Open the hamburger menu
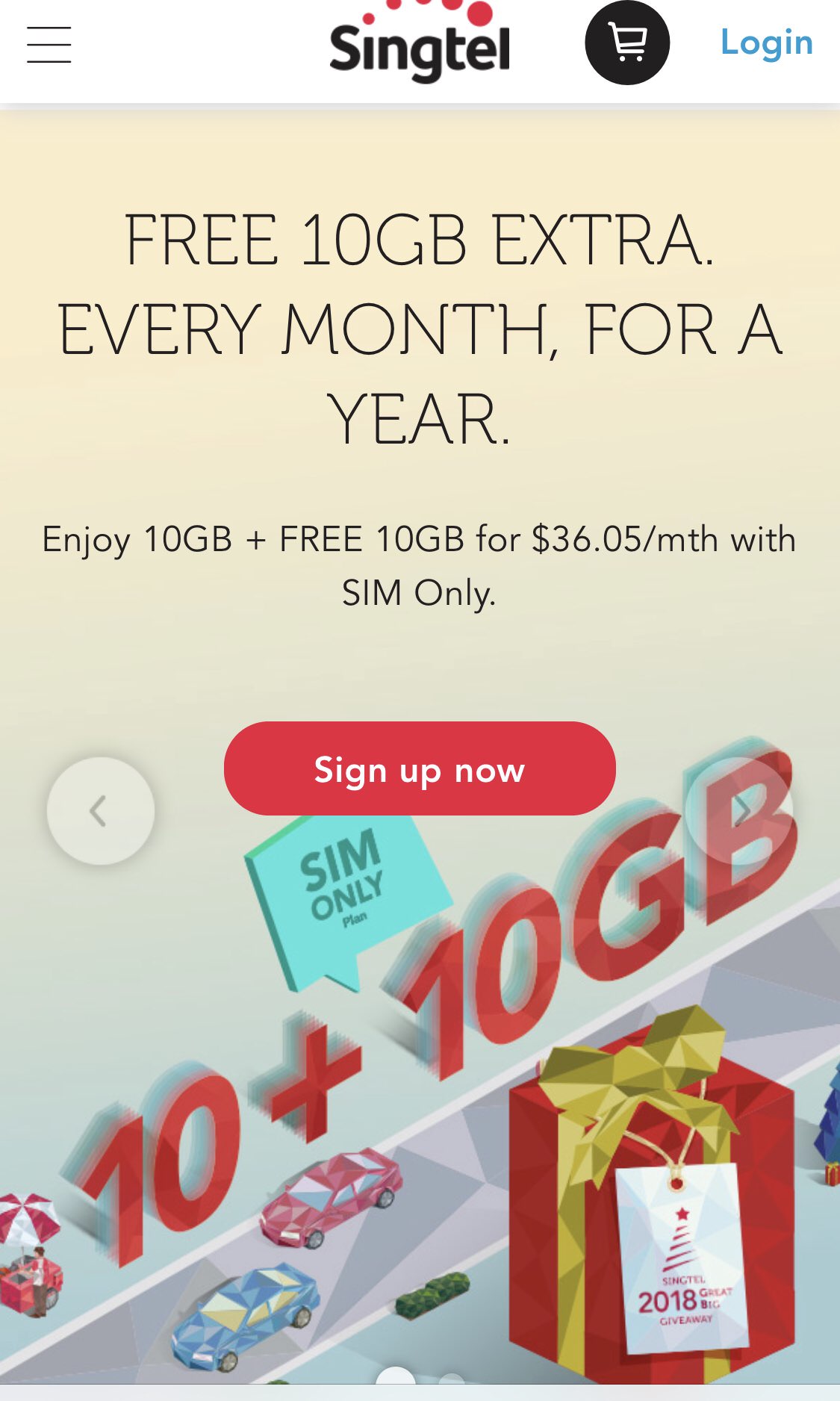 49,45
